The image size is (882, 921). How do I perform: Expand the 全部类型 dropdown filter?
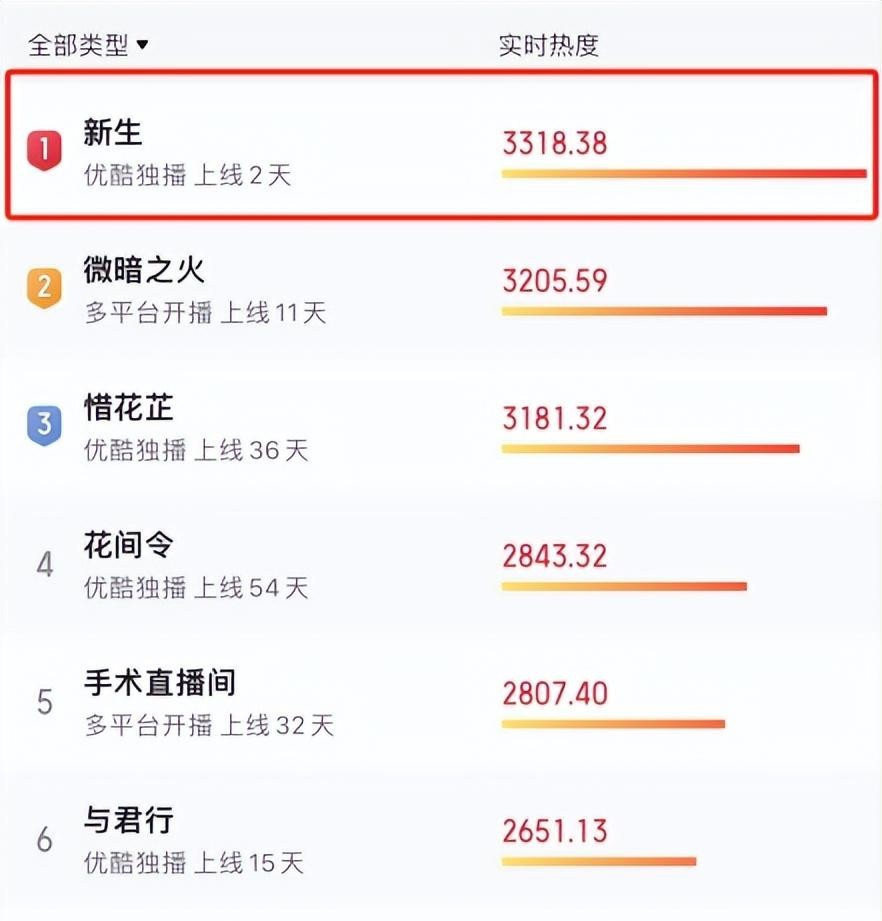[88, 45]
